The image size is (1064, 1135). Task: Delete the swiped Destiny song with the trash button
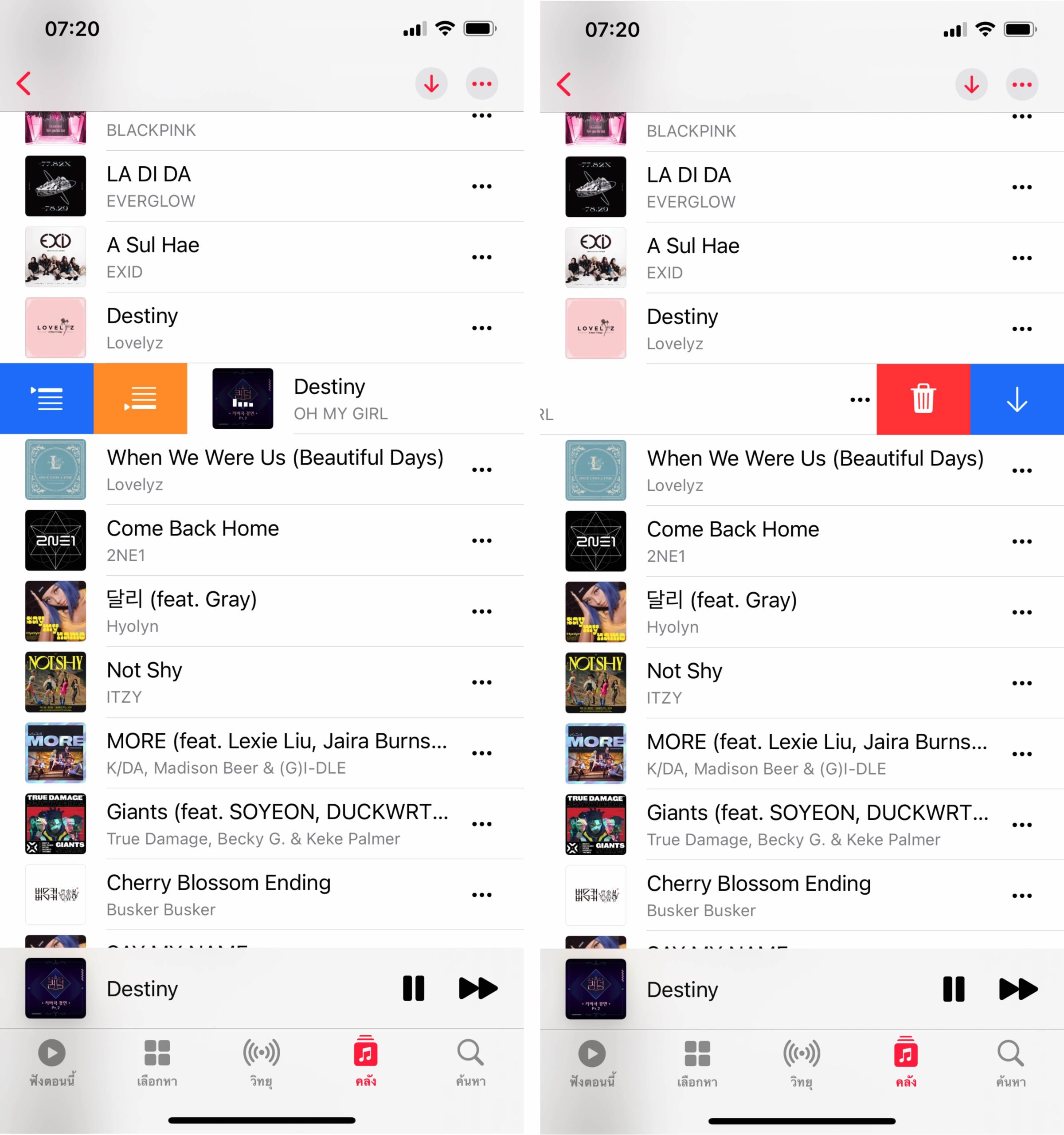[923, 399]
